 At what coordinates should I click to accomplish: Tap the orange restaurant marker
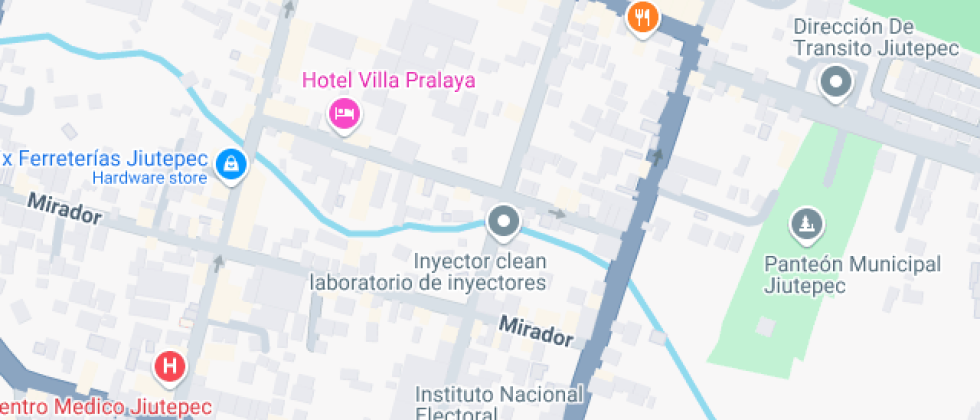[643, 17]
